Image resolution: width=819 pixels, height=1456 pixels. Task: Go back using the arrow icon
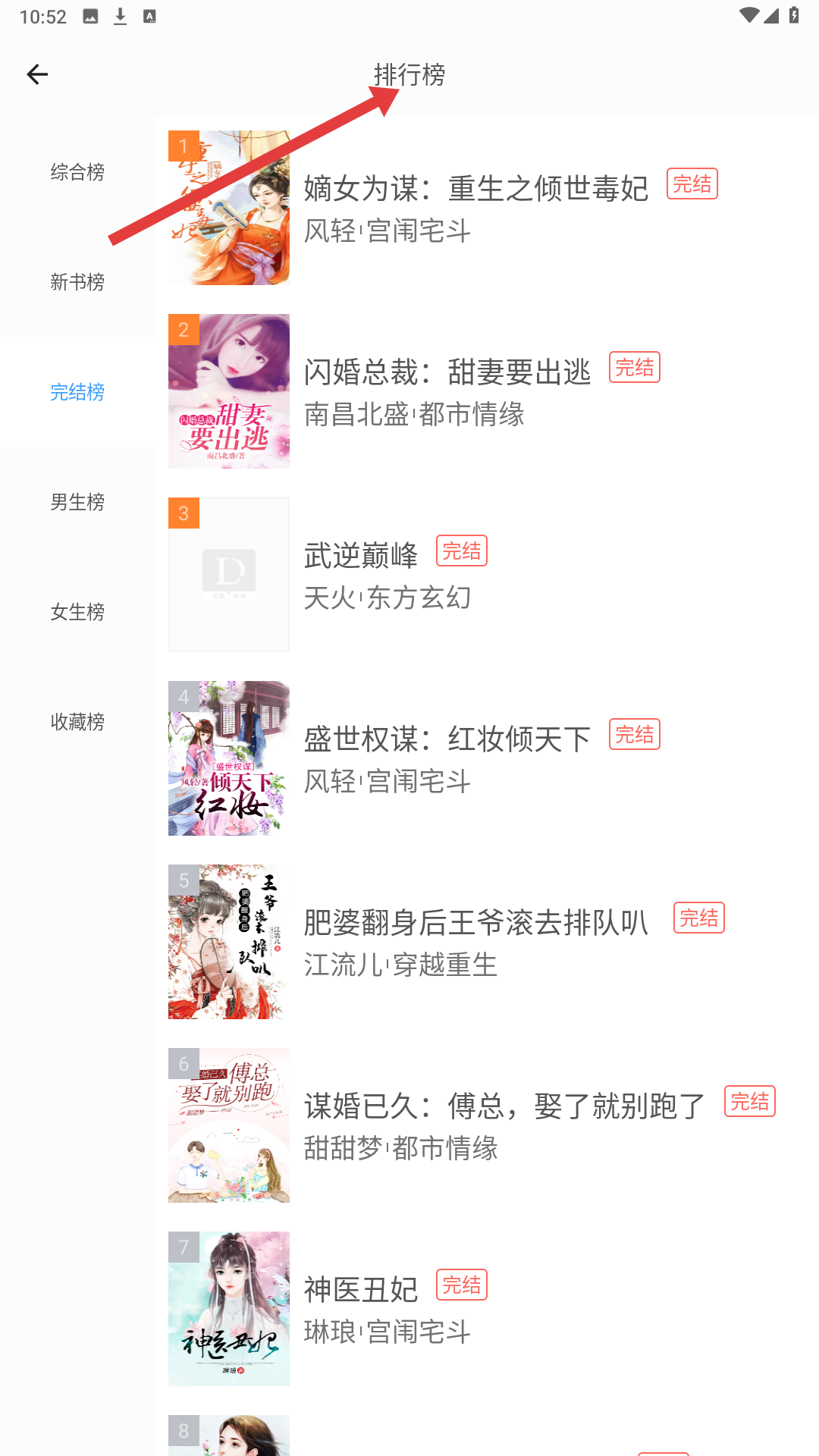click(x=37, y=74)
